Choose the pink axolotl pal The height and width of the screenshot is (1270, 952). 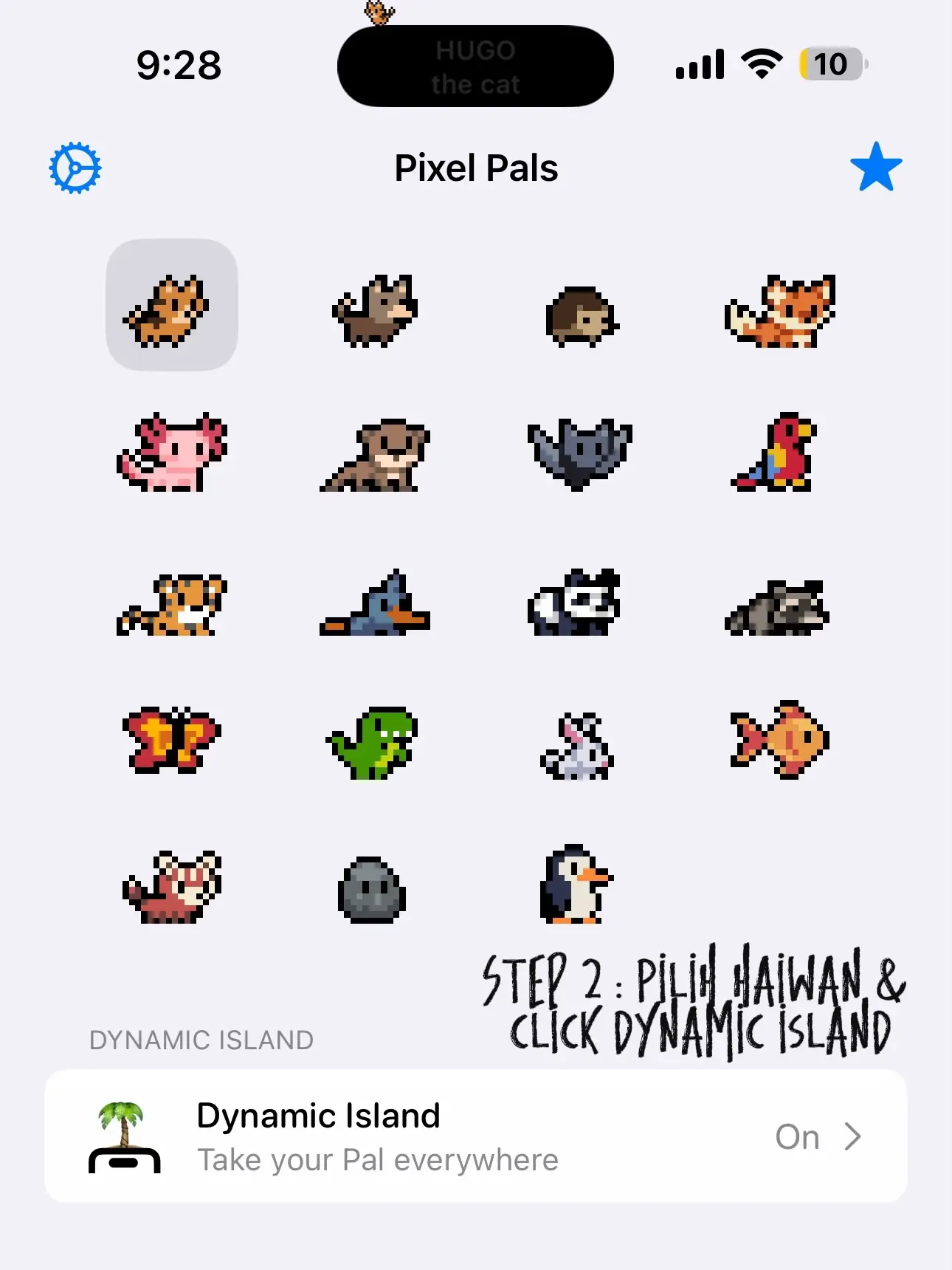coord(173,453)
